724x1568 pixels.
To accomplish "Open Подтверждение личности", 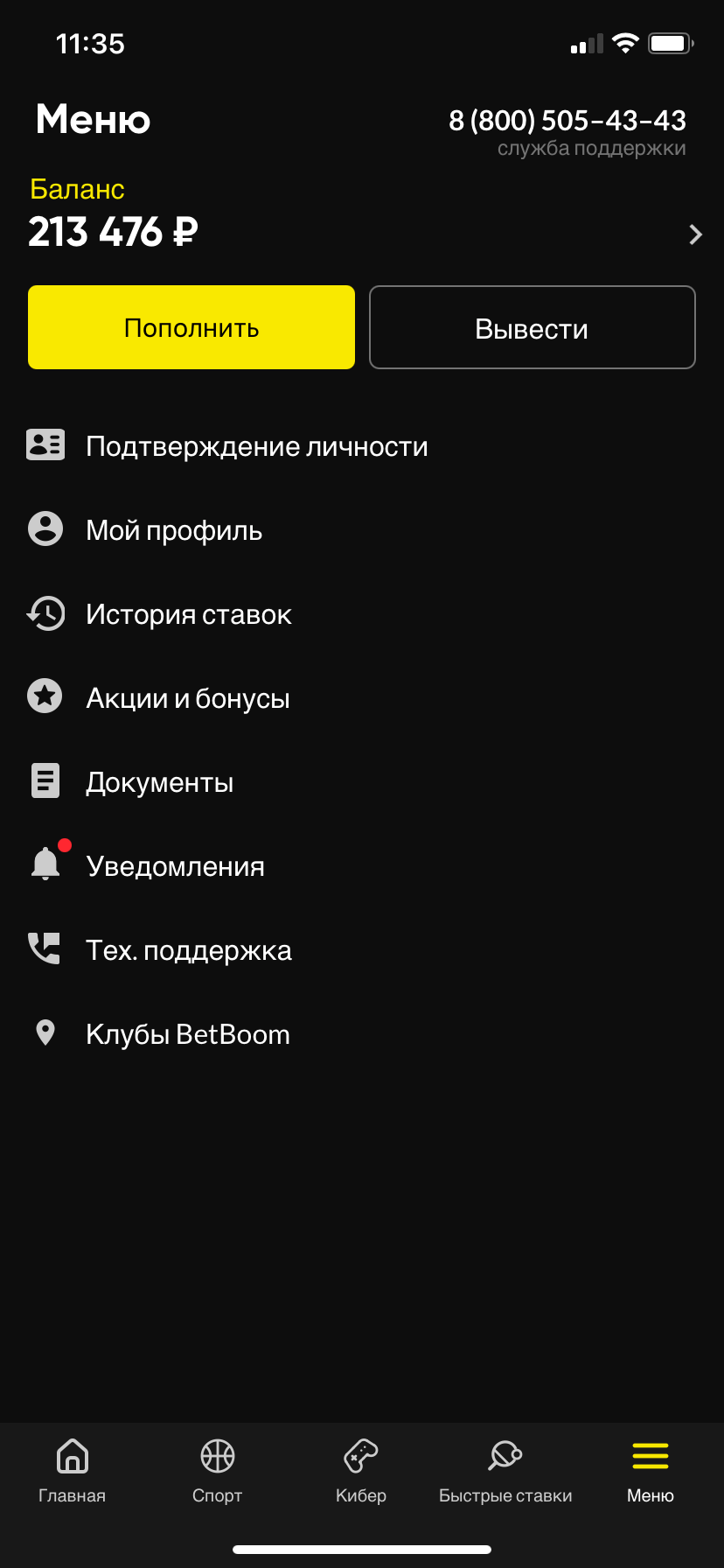I will click(256, 446).
